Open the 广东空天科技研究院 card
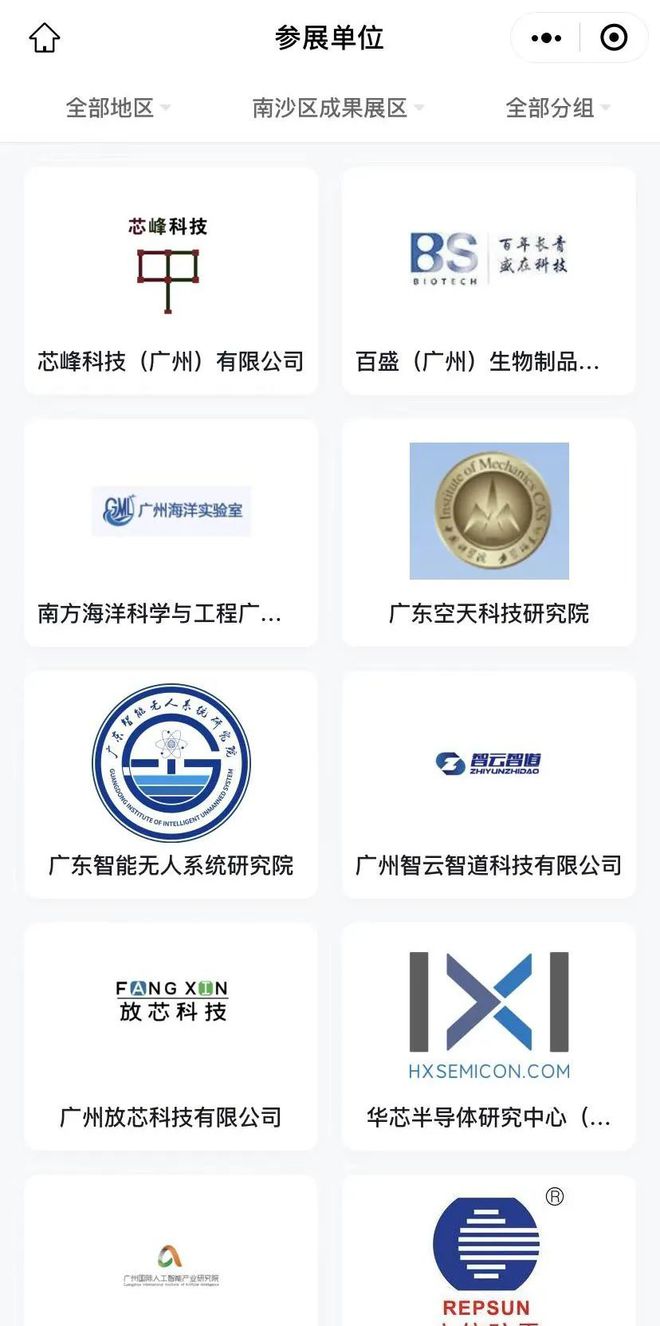The image size is (660, 1326). pos(489,533)
